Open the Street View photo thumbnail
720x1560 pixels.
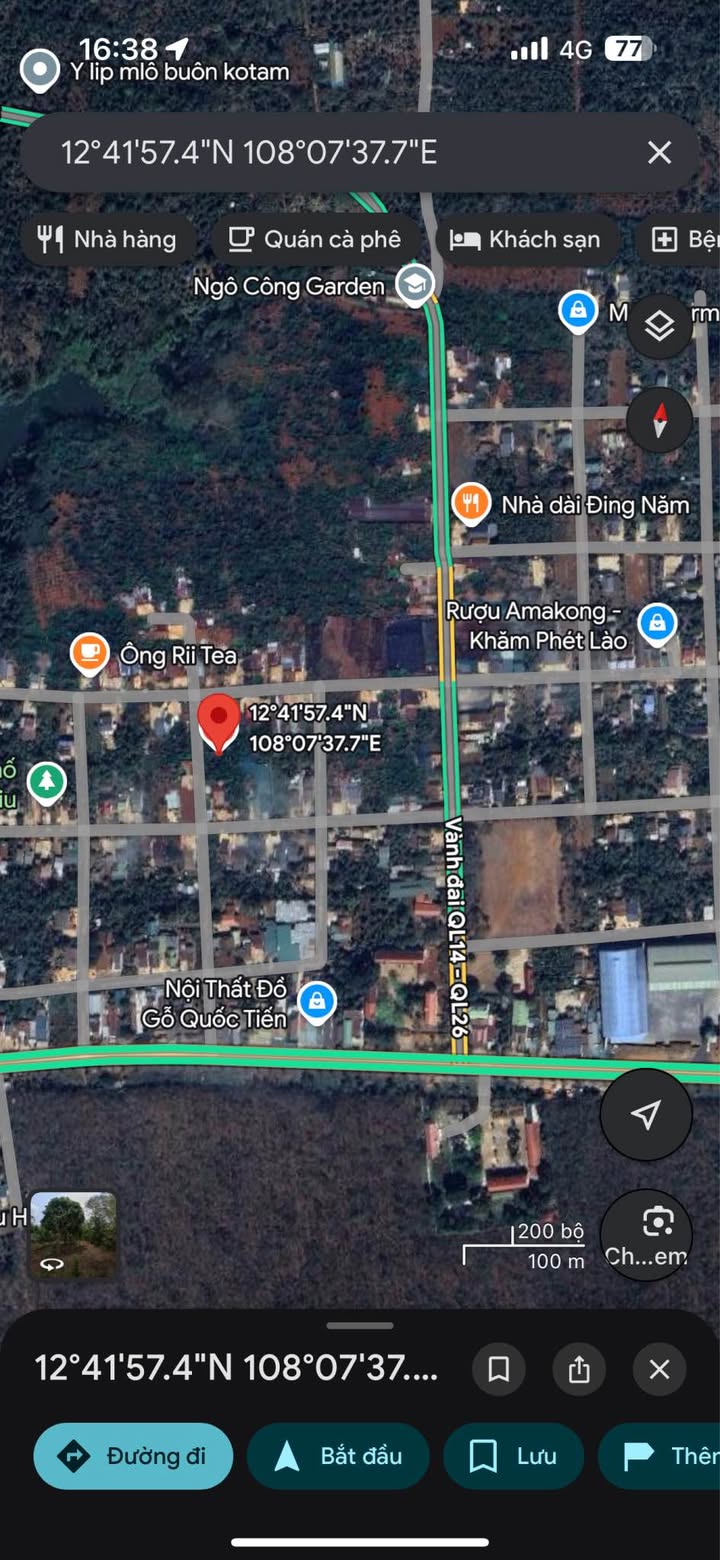click(x=73, y=1236)
